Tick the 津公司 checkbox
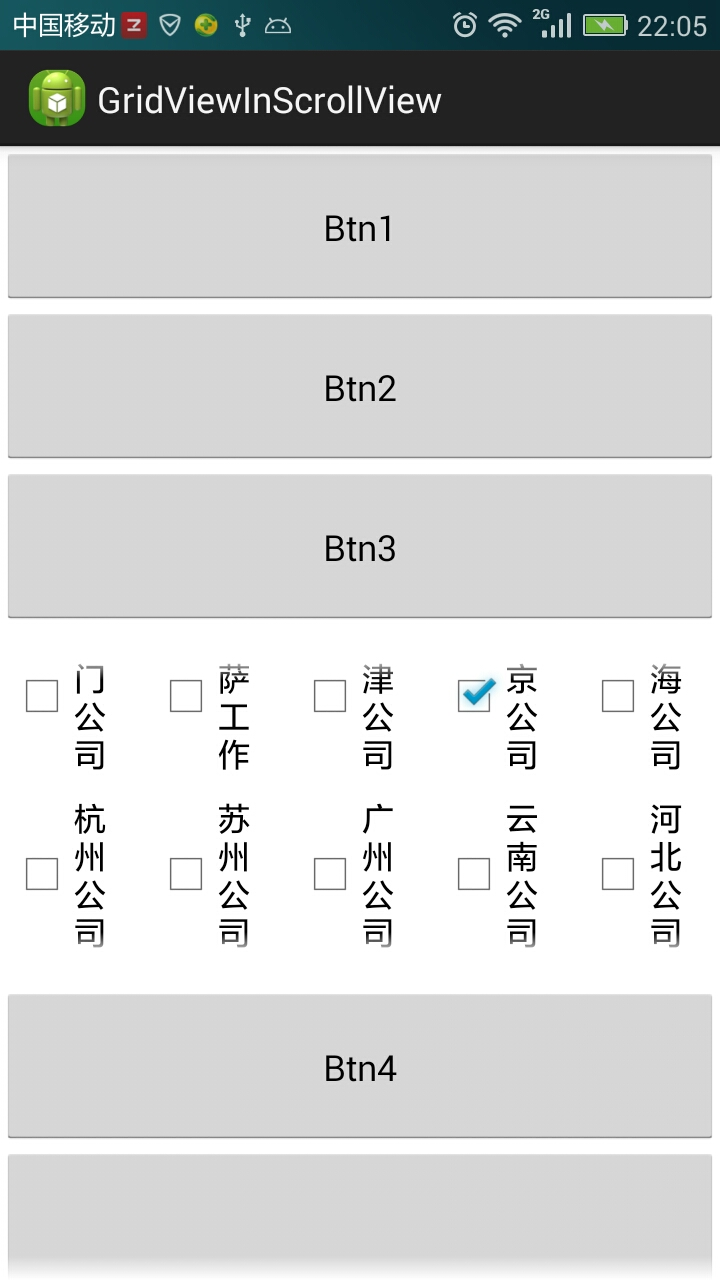720x1280 pixels. tap(330, 696)
